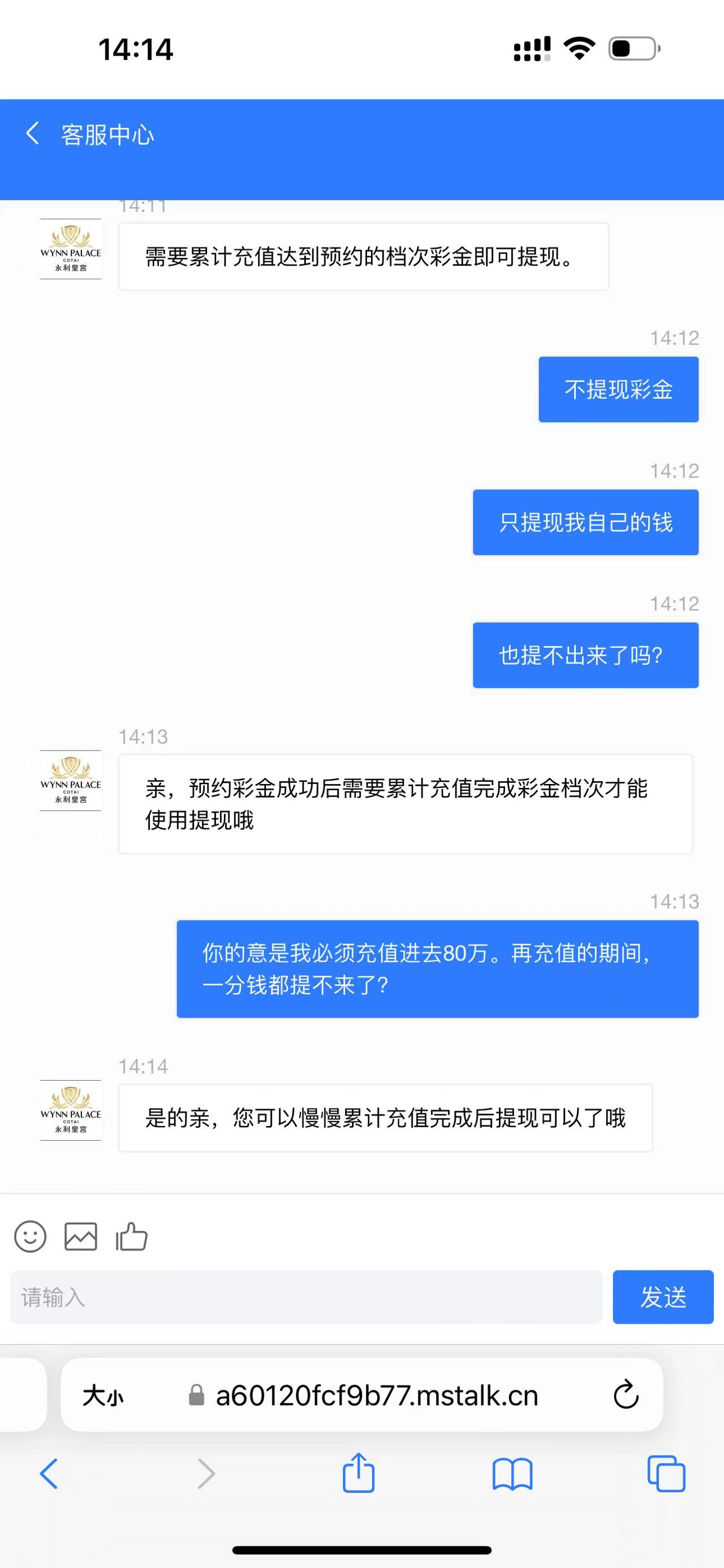Image resolution: width=724 pixels, height=1568 pixels.
Task: Attach an image to the chat
Action: tap(80, 1236)
